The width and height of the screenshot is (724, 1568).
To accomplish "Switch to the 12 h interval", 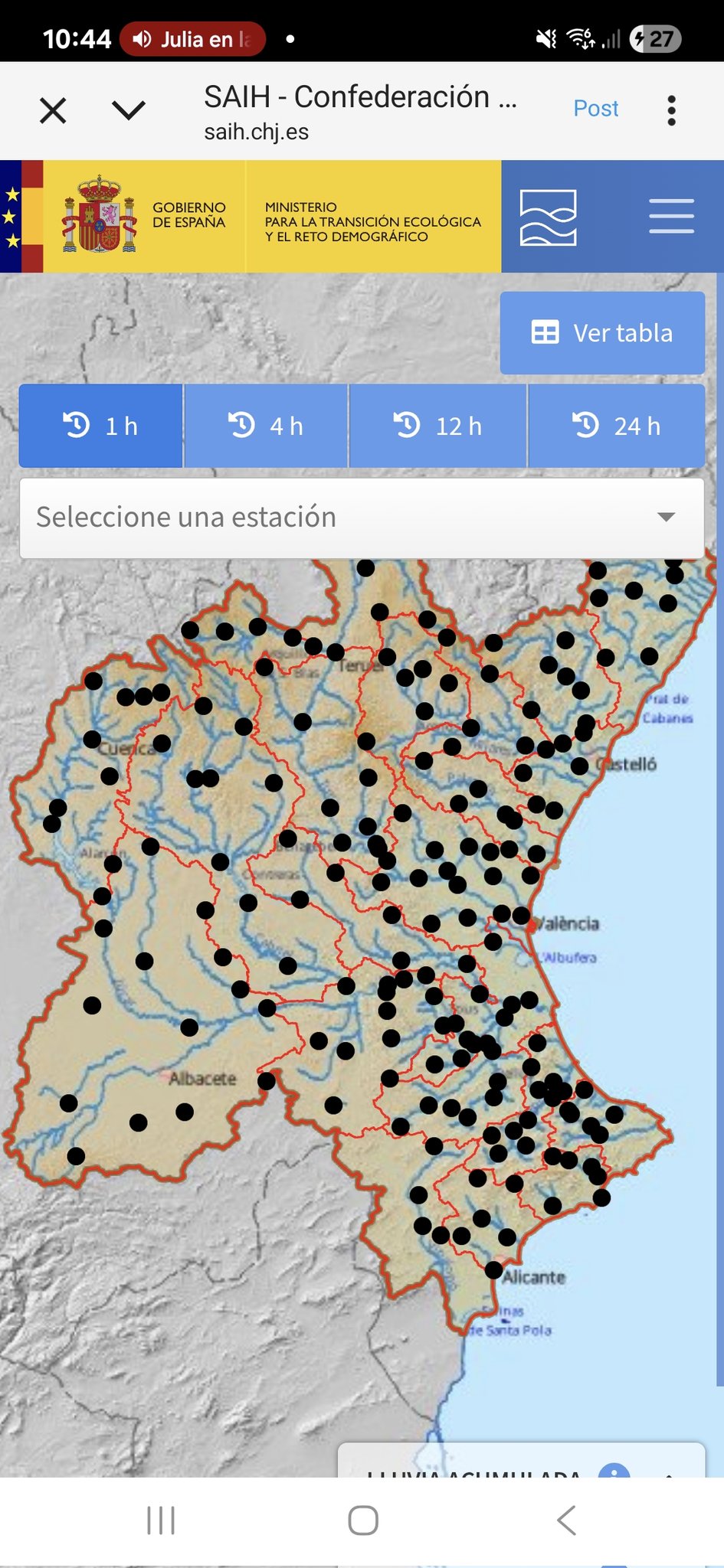I will click(437, 426).
